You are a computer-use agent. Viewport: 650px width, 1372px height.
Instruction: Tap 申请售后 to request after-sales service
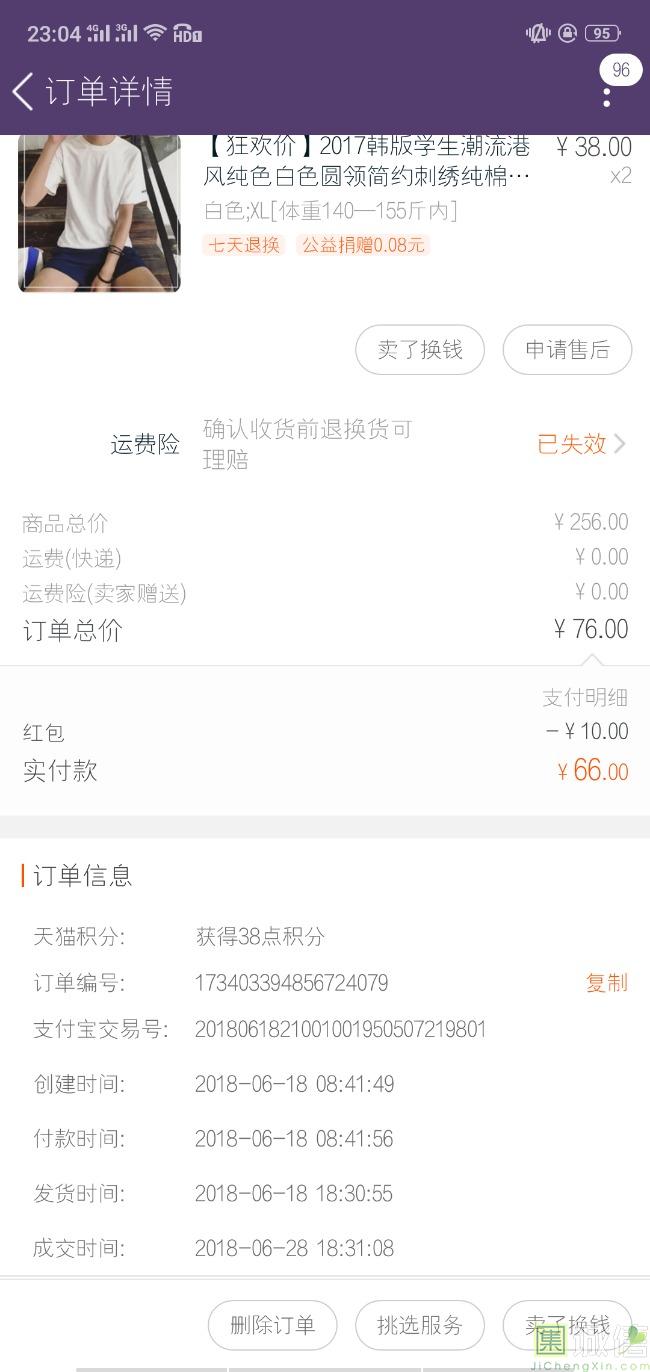[x=567, y=350]
